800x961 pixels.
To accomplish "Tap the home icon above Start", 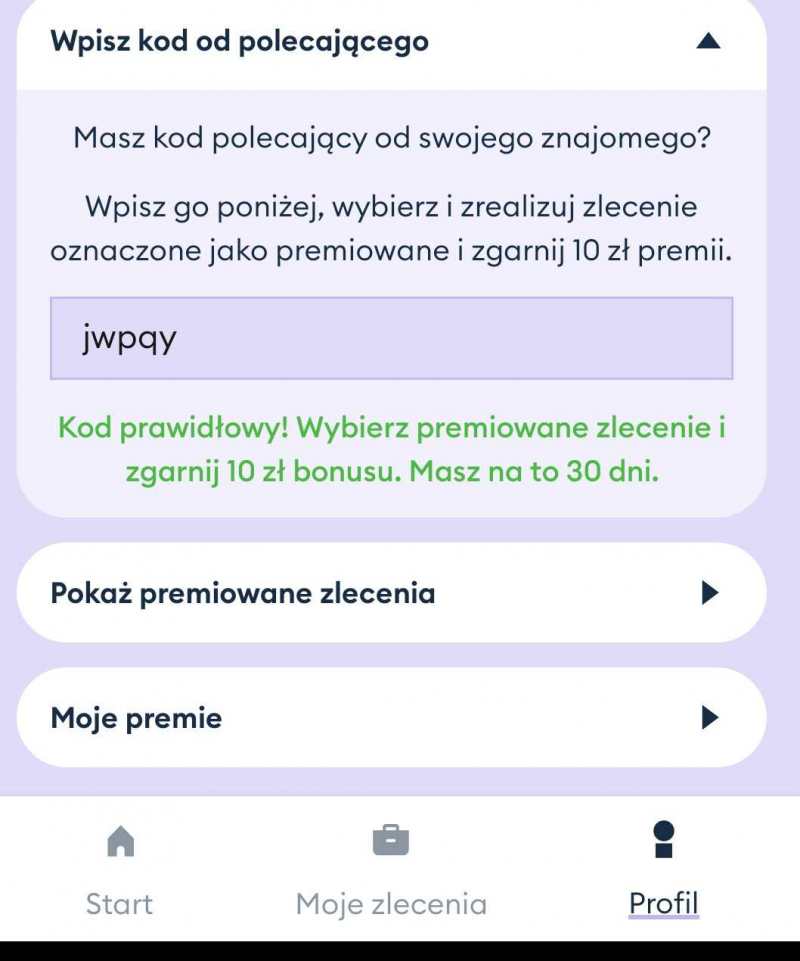I will point(119,841).
